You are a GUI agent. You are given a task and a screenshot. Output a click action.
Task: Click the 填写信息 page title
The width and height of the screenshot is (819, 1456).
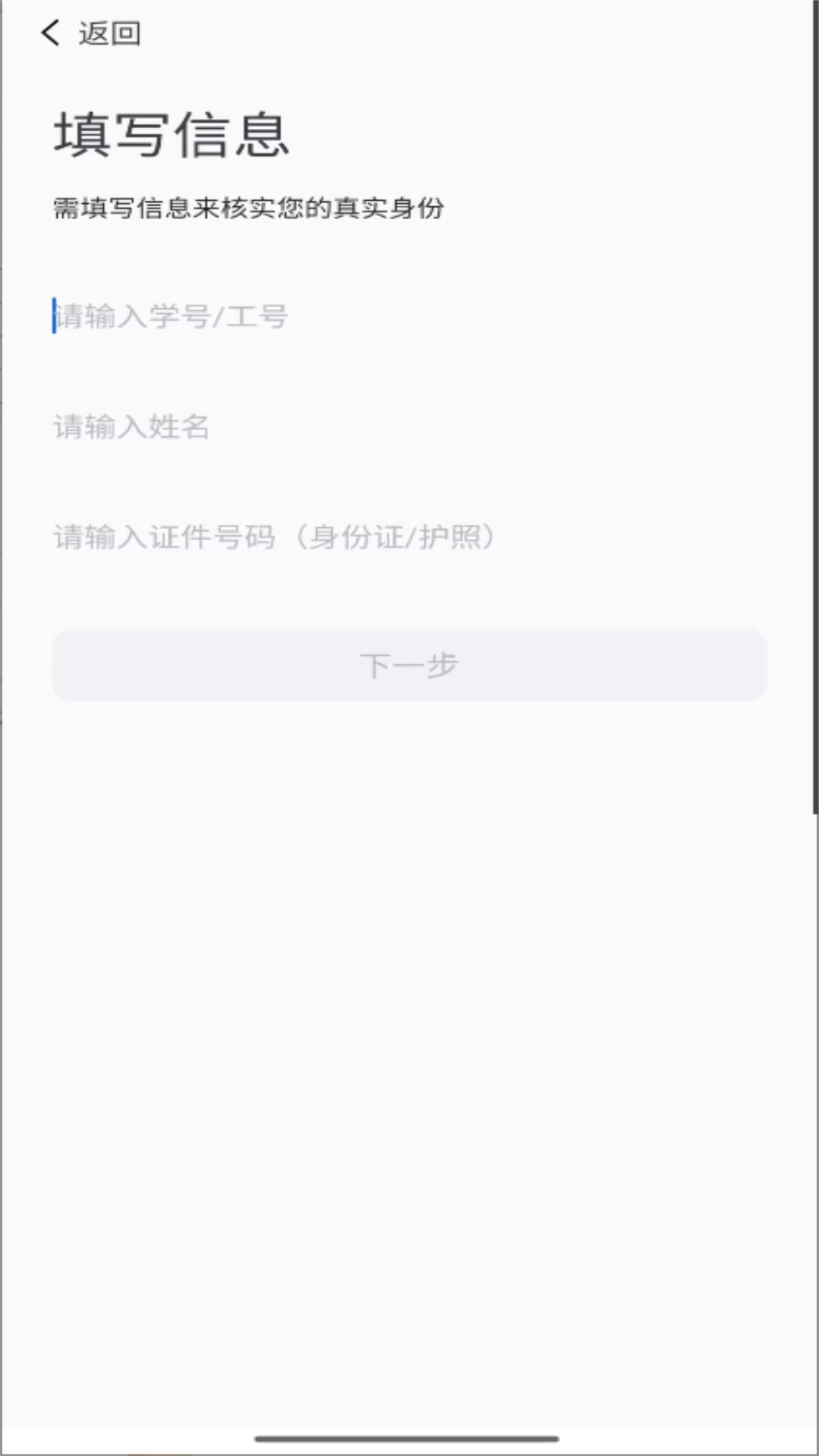pyautogui.click(x=171, y=133)
